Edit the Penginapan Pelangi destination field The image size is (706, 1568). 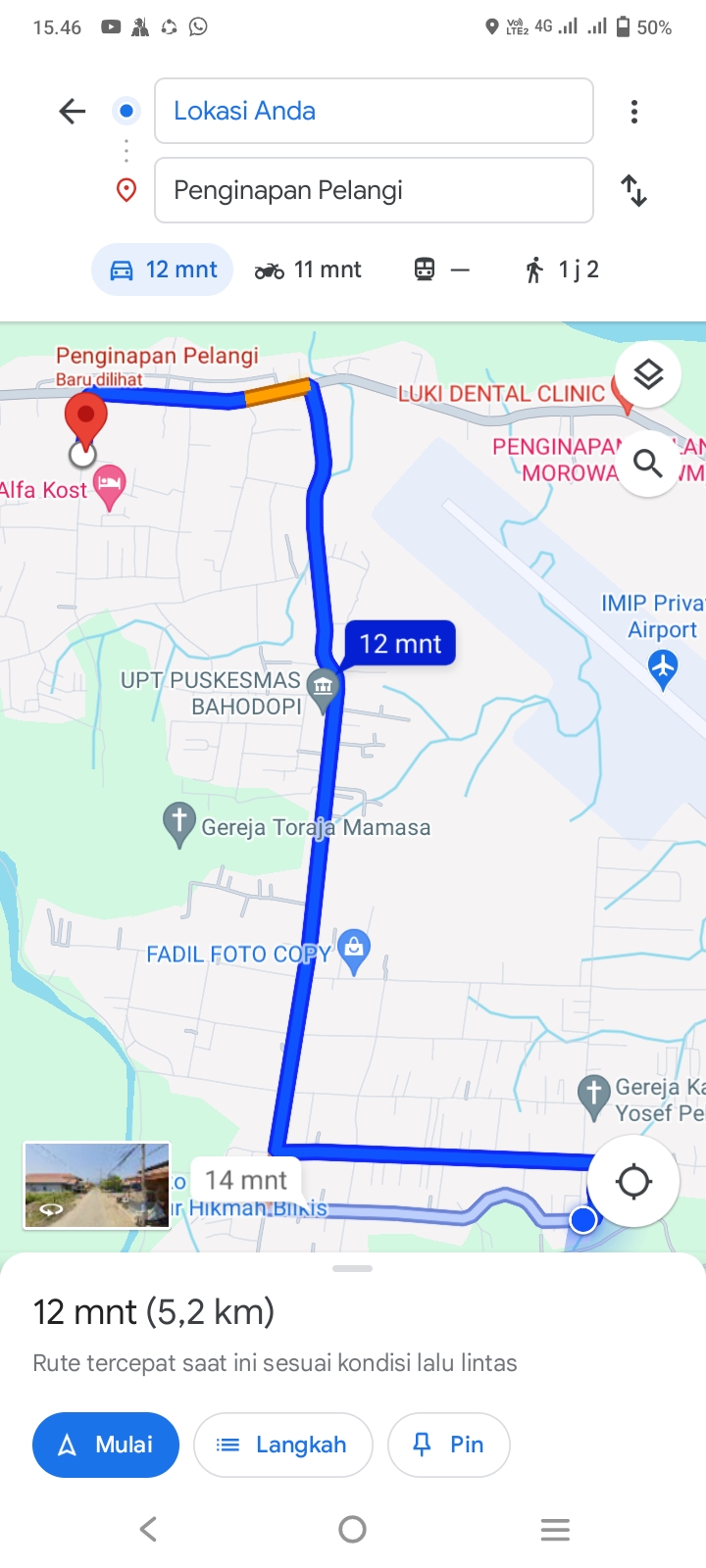pos(374,190)
